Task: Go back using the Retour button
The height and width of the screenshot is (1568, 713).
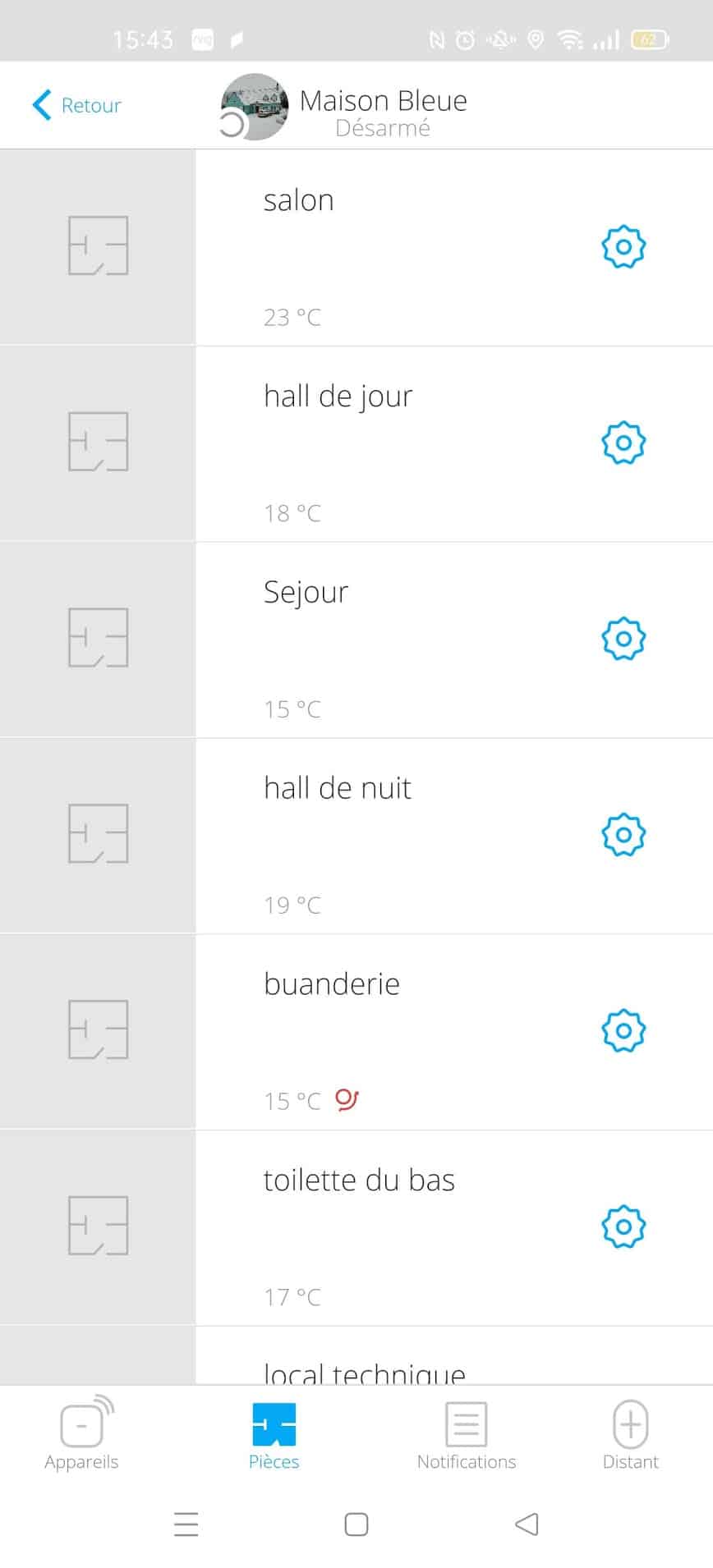Action: 77,105
